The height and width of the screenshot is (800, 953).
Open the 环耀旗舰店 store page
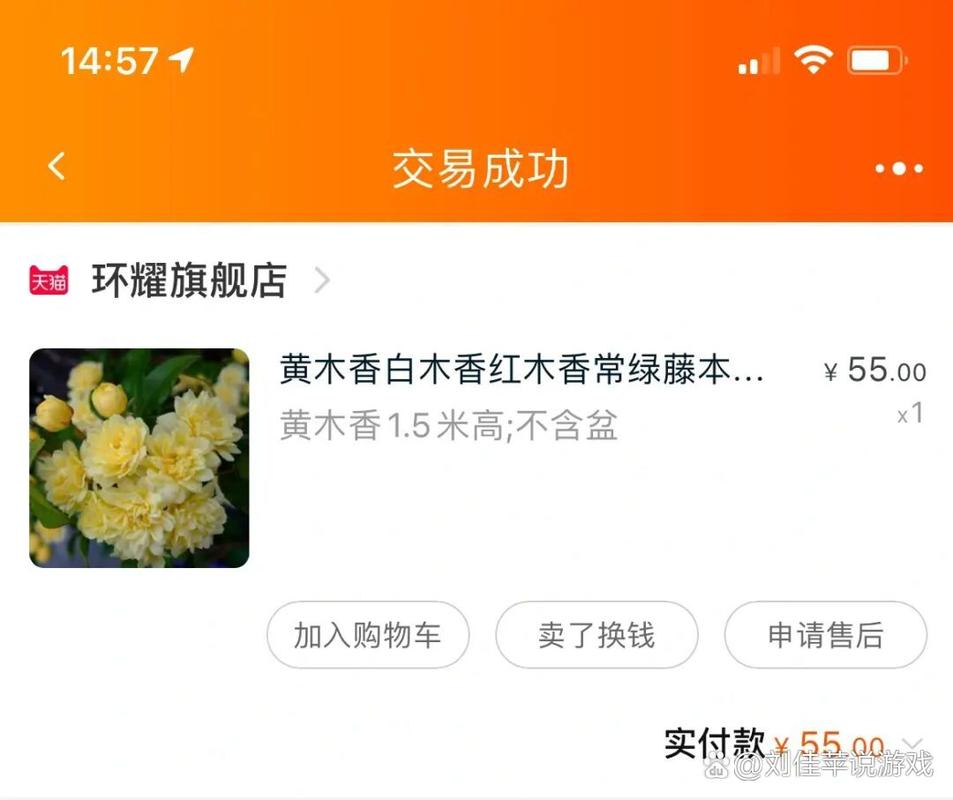189,281
